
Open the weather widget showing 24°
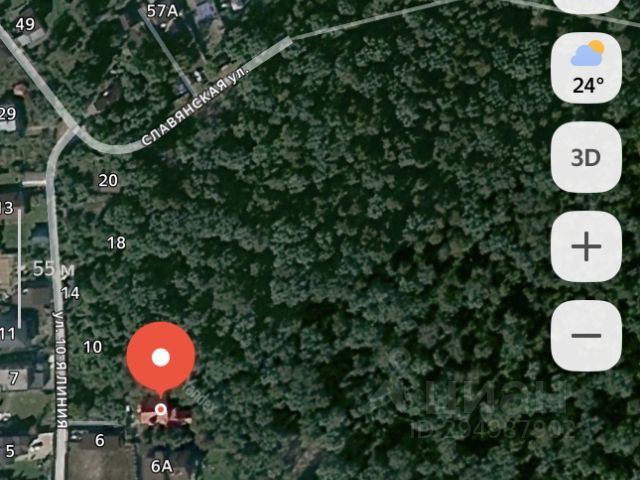586,68
